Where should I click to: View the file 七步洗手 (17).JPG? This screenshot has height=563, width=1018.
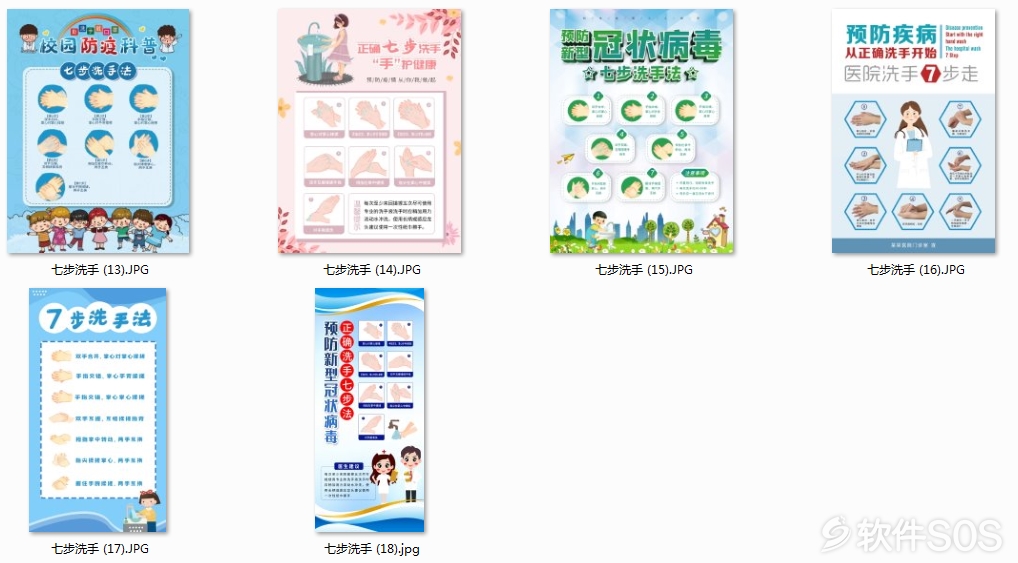(98, 410)
